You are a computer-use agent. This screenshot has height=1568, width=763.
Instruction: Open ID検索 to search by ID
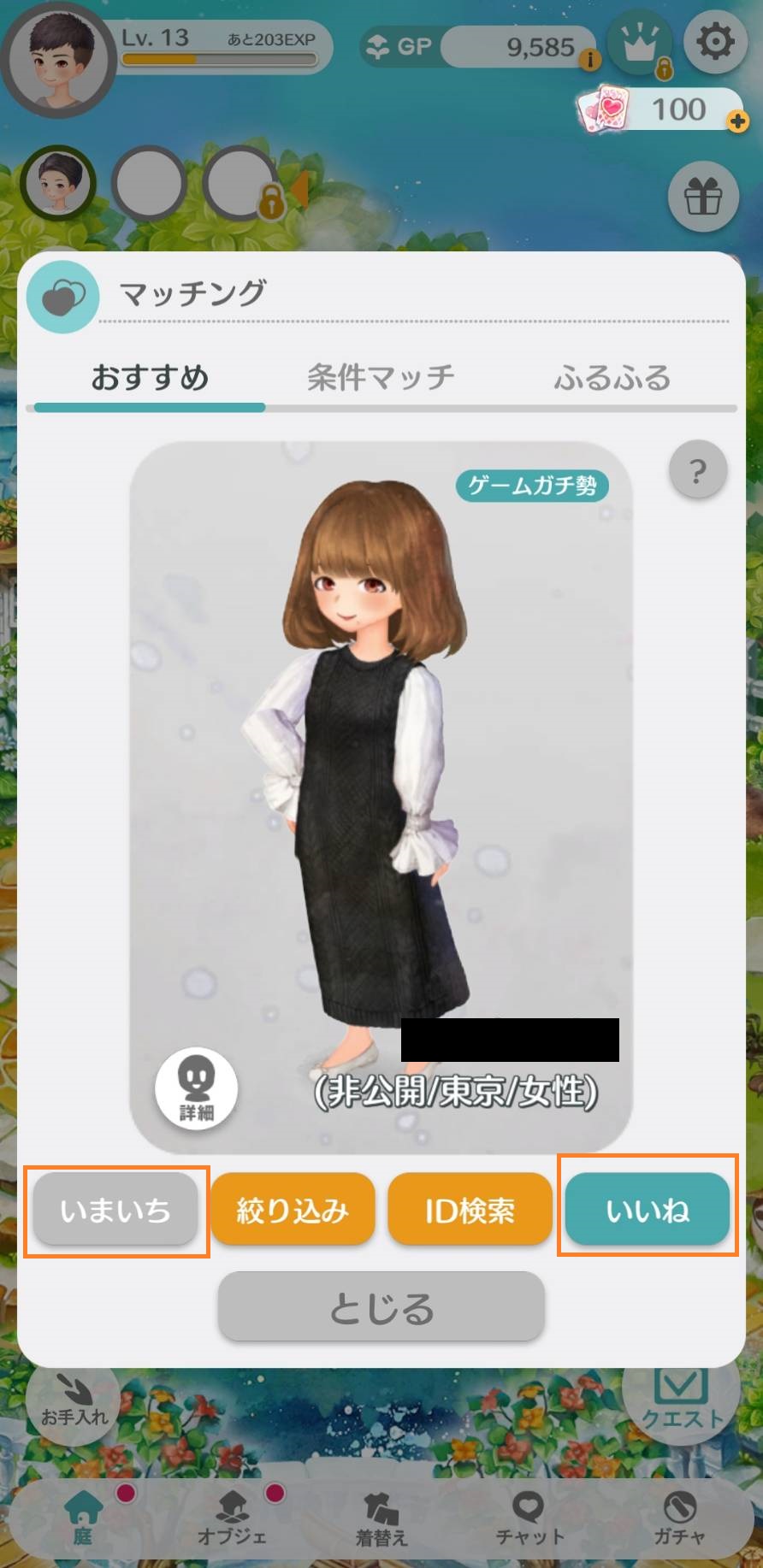470,1209
